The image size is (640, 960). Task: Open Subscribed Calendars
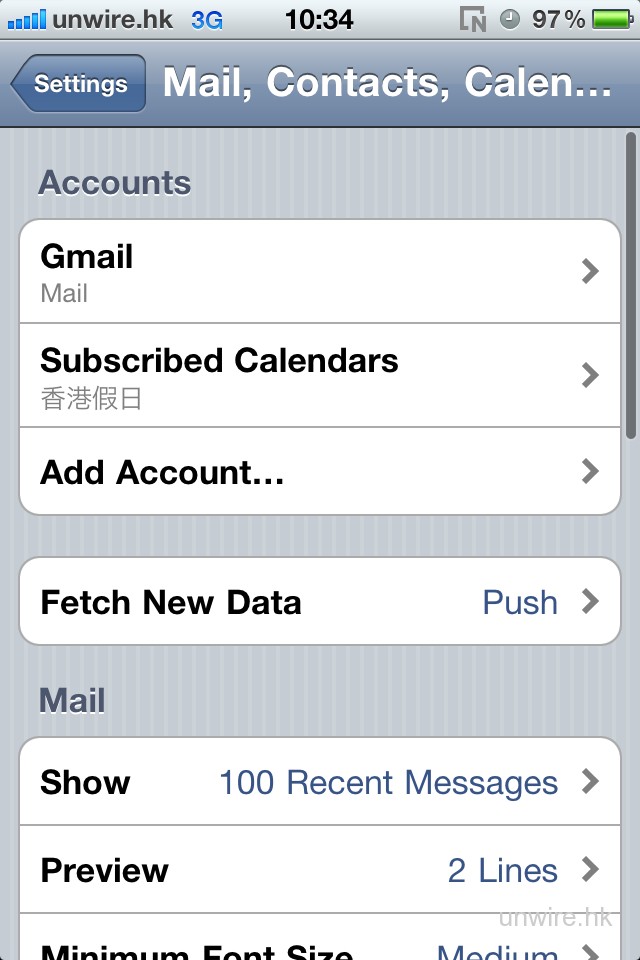click(320, 375)
